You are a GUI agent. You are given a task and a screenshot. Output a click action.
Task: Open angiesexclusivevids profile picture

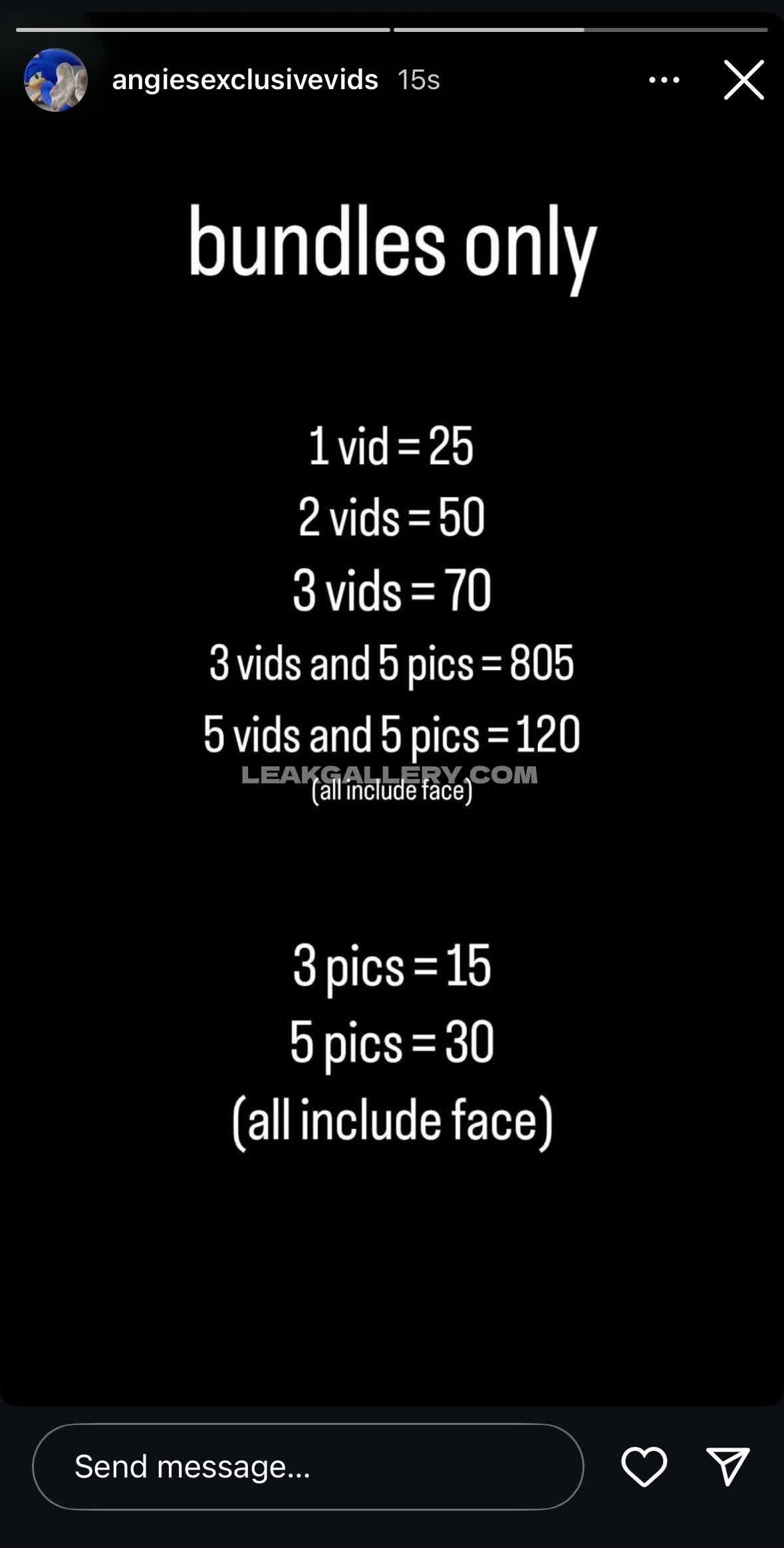point(56,80)
